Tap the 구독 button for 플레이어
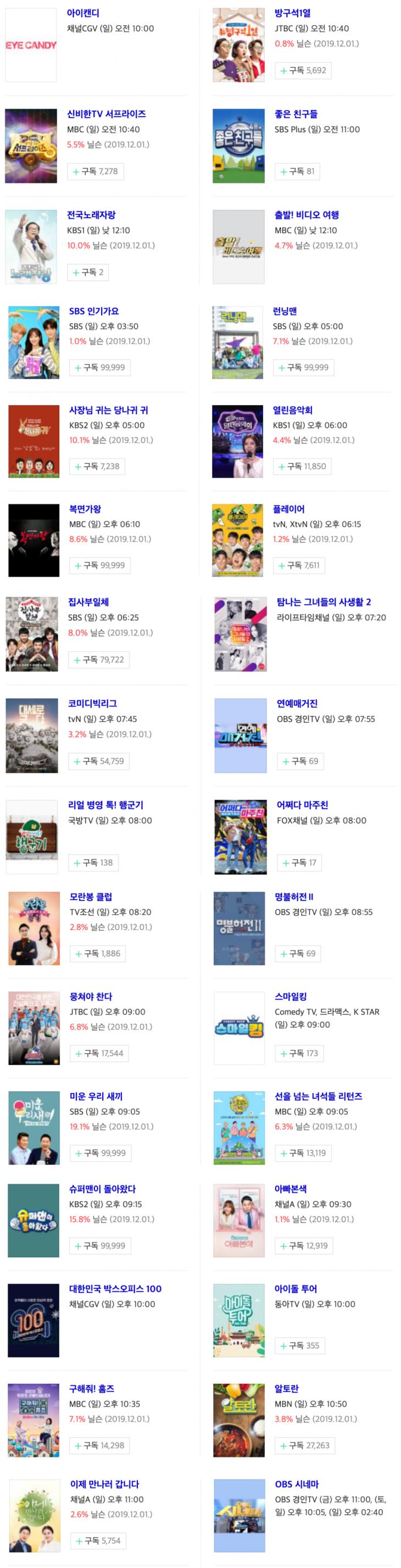 (x=298, y=565)
